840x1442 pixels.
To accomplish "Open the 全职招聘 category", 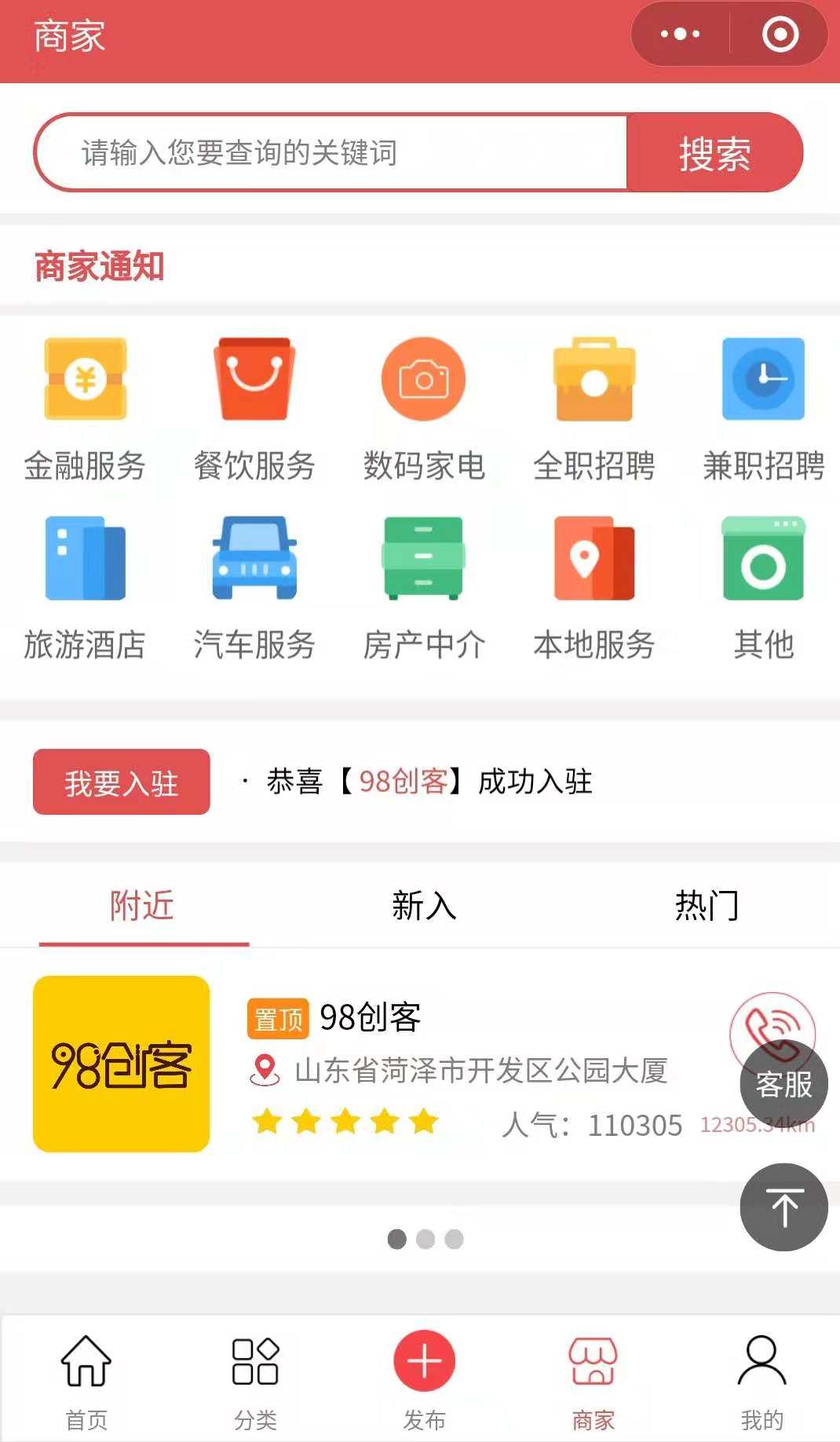I will (x=593, y=410).
